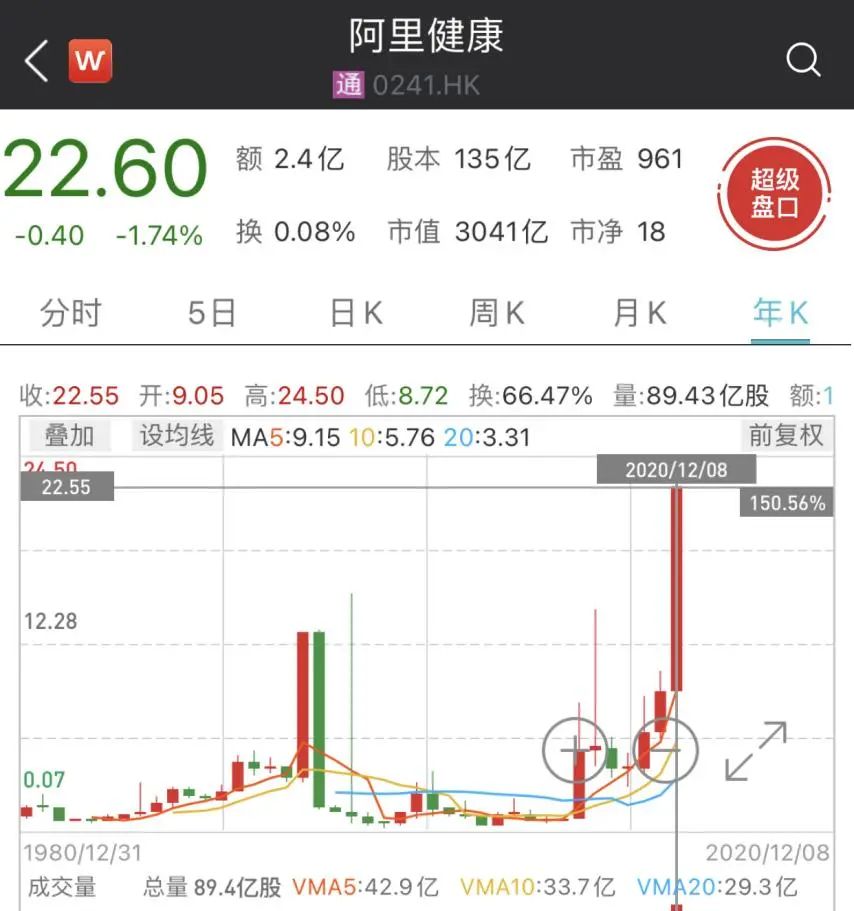The width and height of the screenshot is (854, 911).
Task: Go back using the arrow icon
Action: point(36,62)
